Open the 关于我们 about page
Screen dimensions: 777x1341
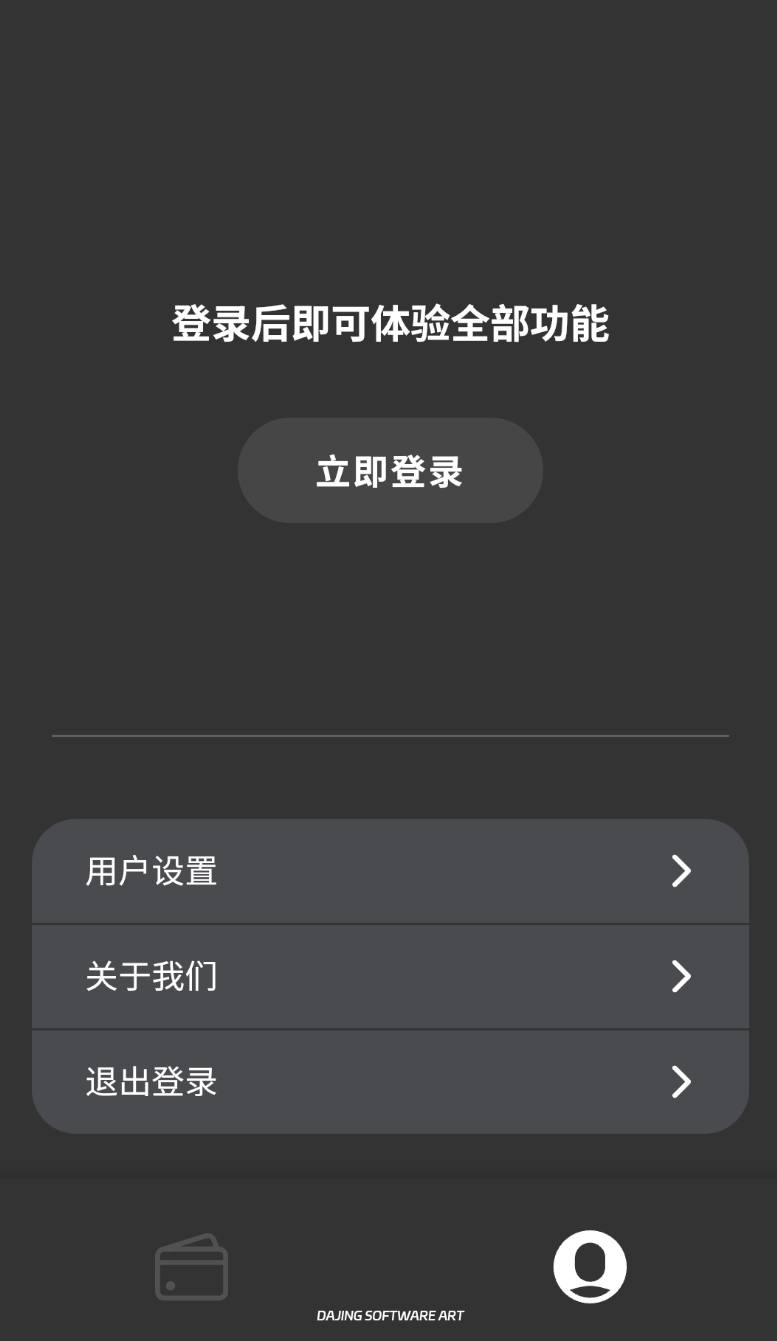(390, 976)
